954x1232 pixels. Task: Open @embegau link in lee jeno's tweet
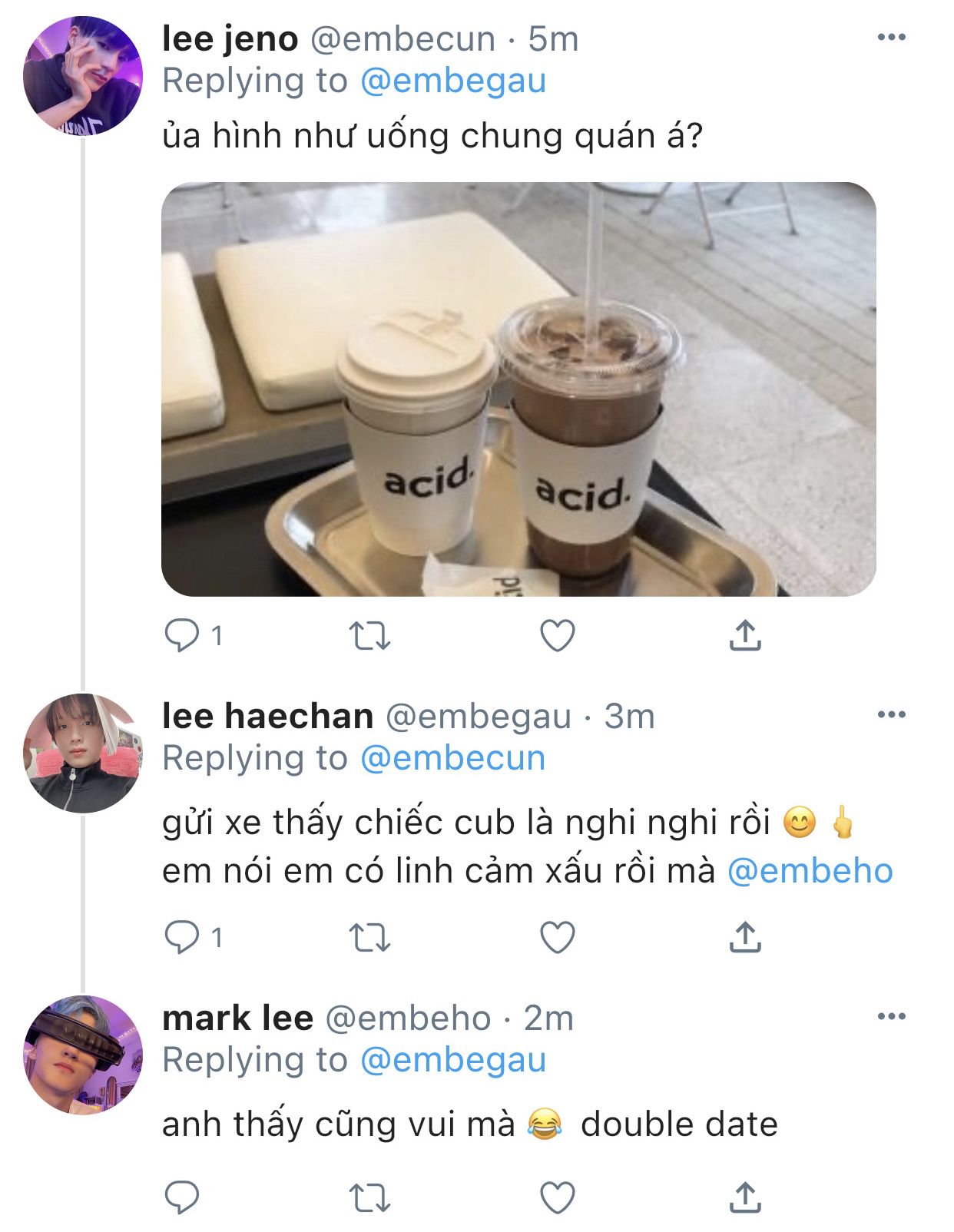(452, 81)
